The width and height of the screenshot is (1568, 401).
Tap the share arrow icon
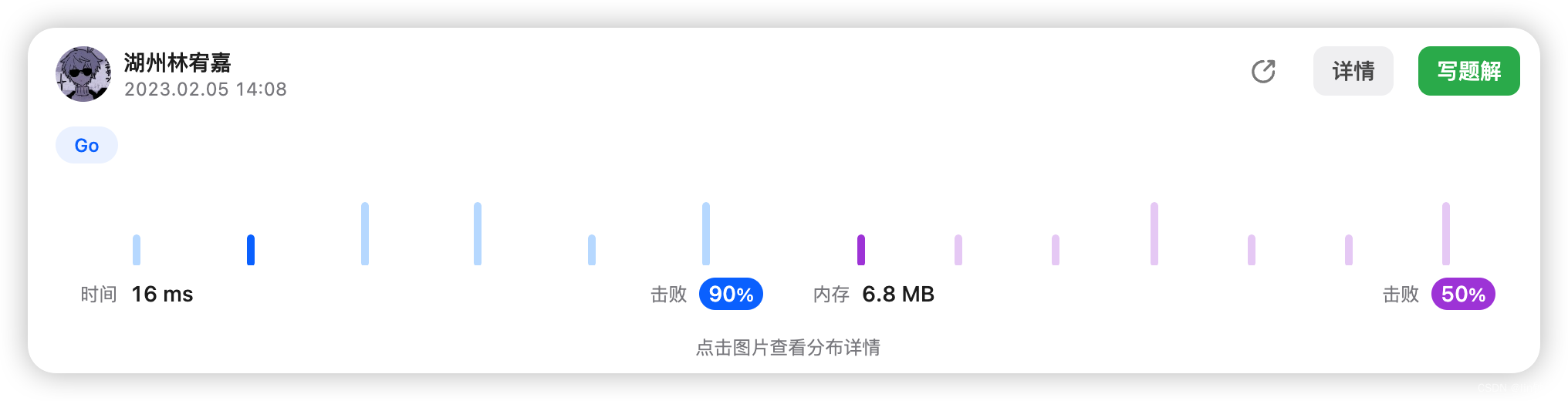coord(1263,72)
